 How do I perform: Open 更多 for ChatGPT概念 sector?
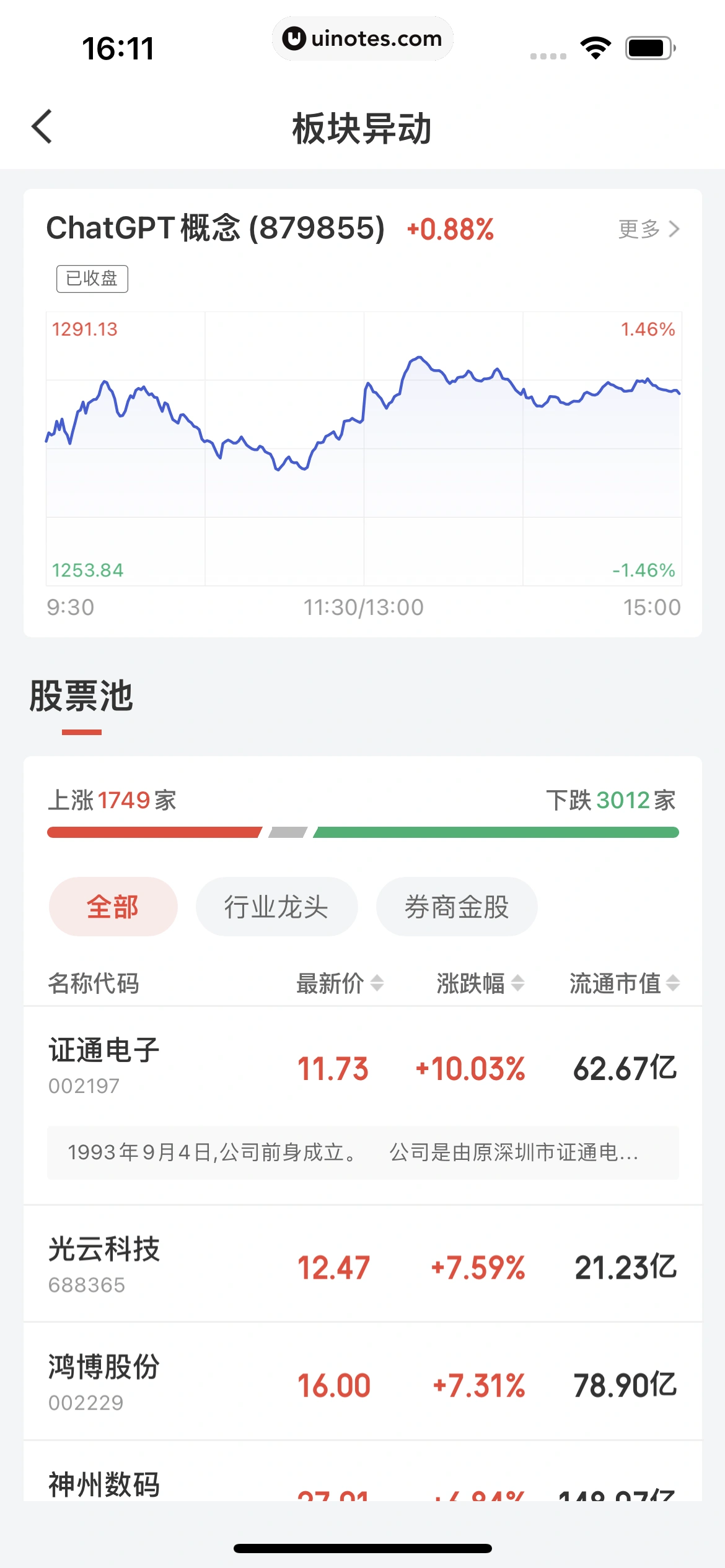[x=649, y=229]
